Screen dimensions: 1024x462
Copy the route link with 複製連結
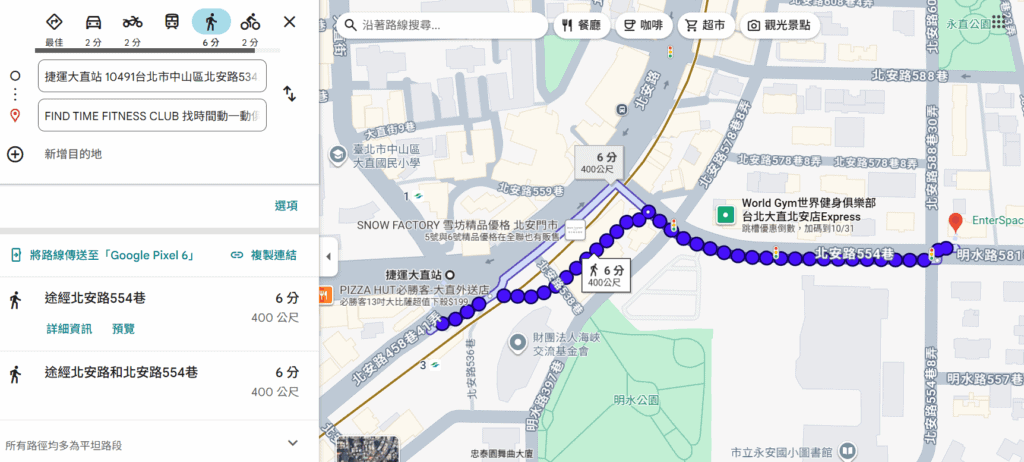264,255
